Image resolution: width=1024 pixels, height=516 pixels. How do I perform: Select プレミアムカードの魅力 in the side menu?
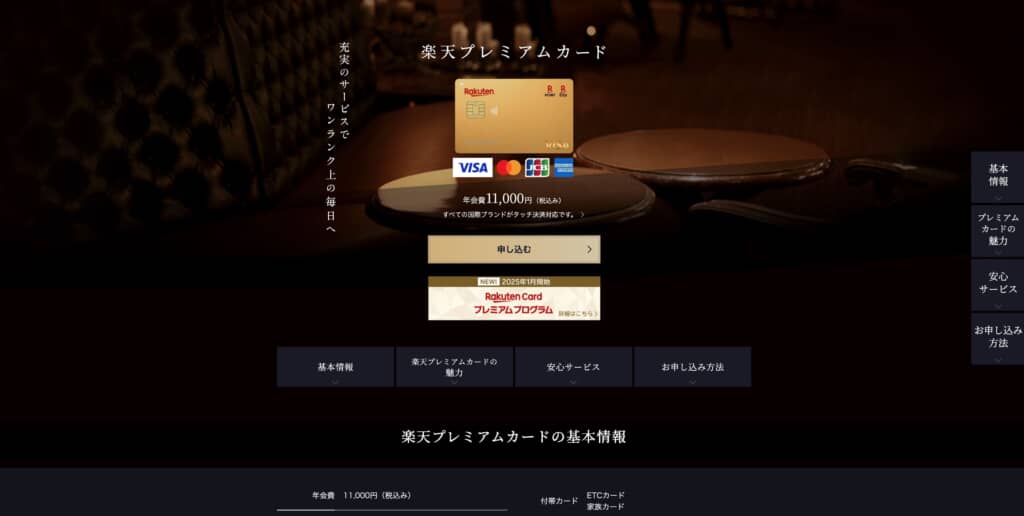pyautogui.click(x=997, y=230)
